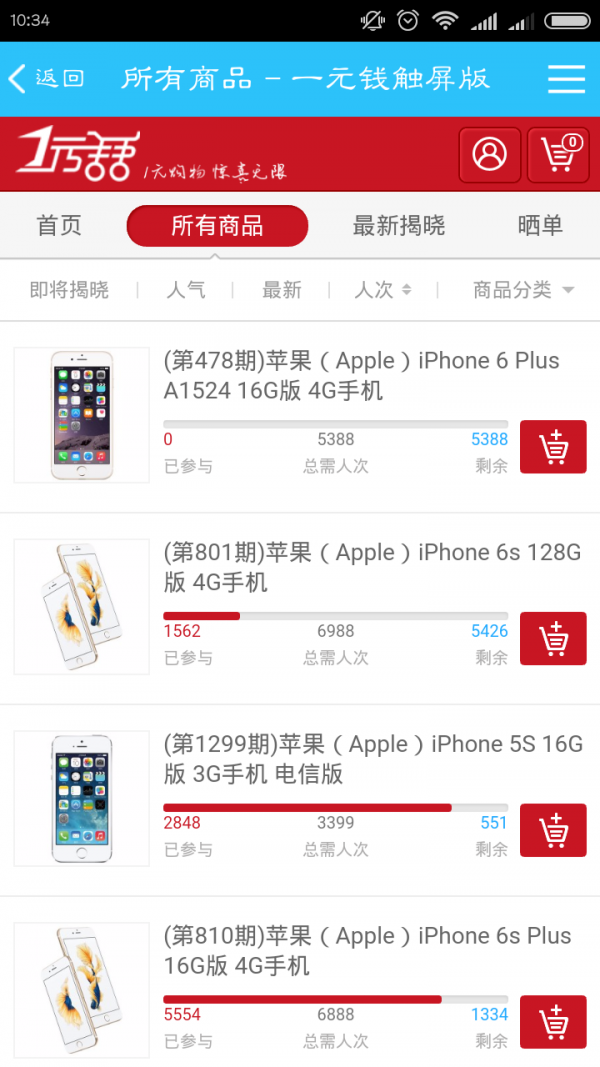Expand the 商品分类 dropdown
600x1067 pixels.
click(523, 290)
